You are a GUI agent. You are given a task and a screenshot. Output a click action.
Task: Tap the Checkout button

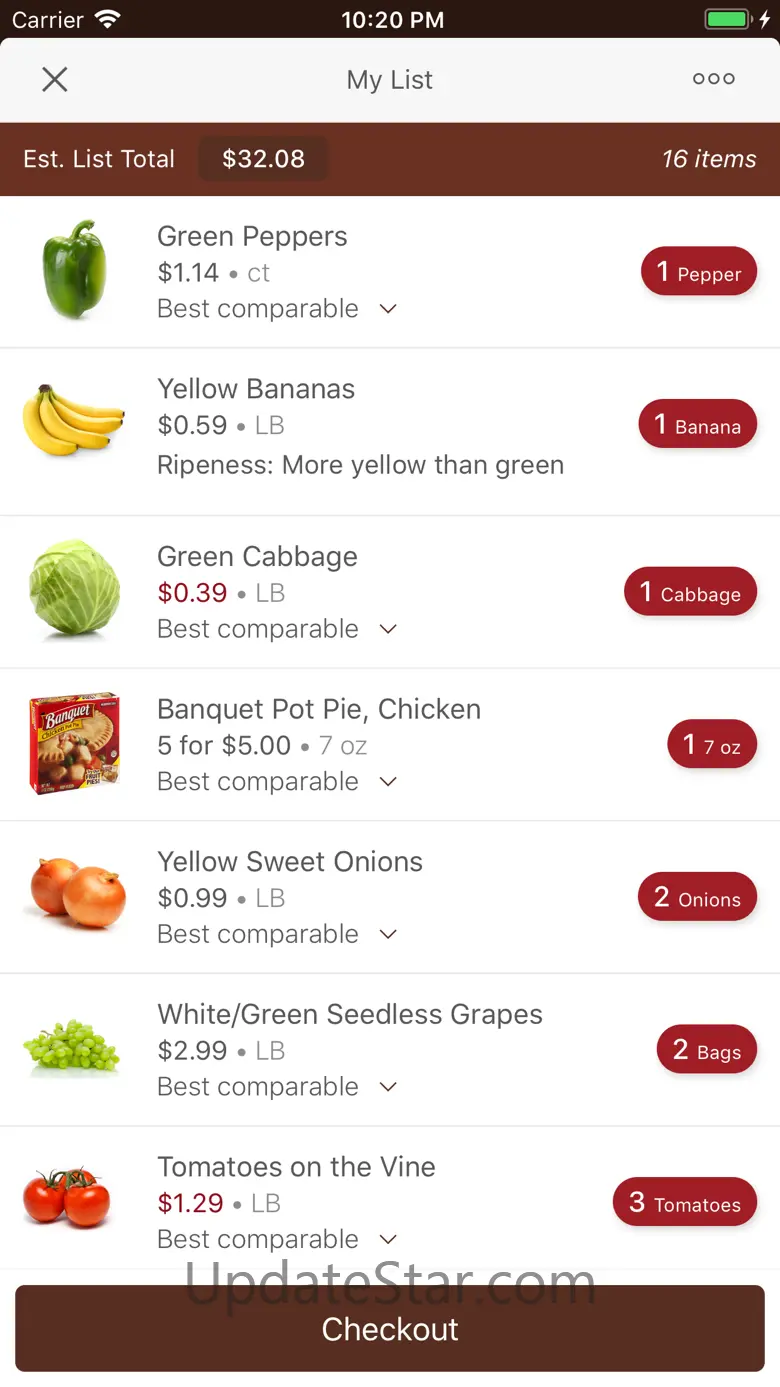pyautogui.click(x=390, y=1329)
